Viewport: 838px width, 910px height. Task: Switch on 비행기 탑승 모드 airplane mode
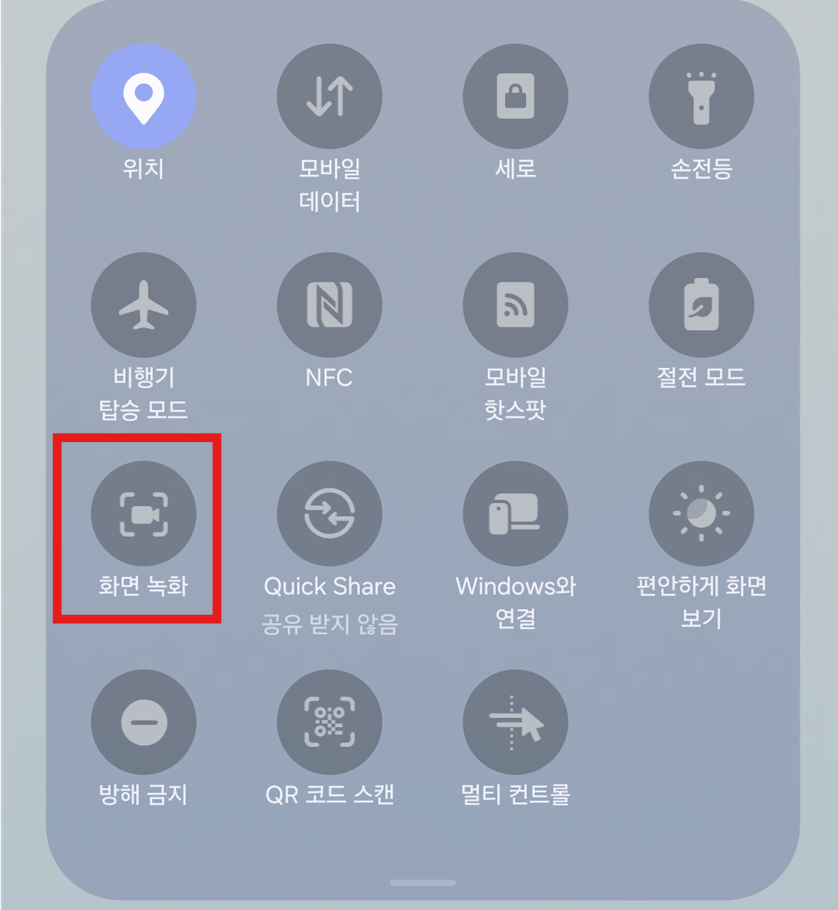143,305
